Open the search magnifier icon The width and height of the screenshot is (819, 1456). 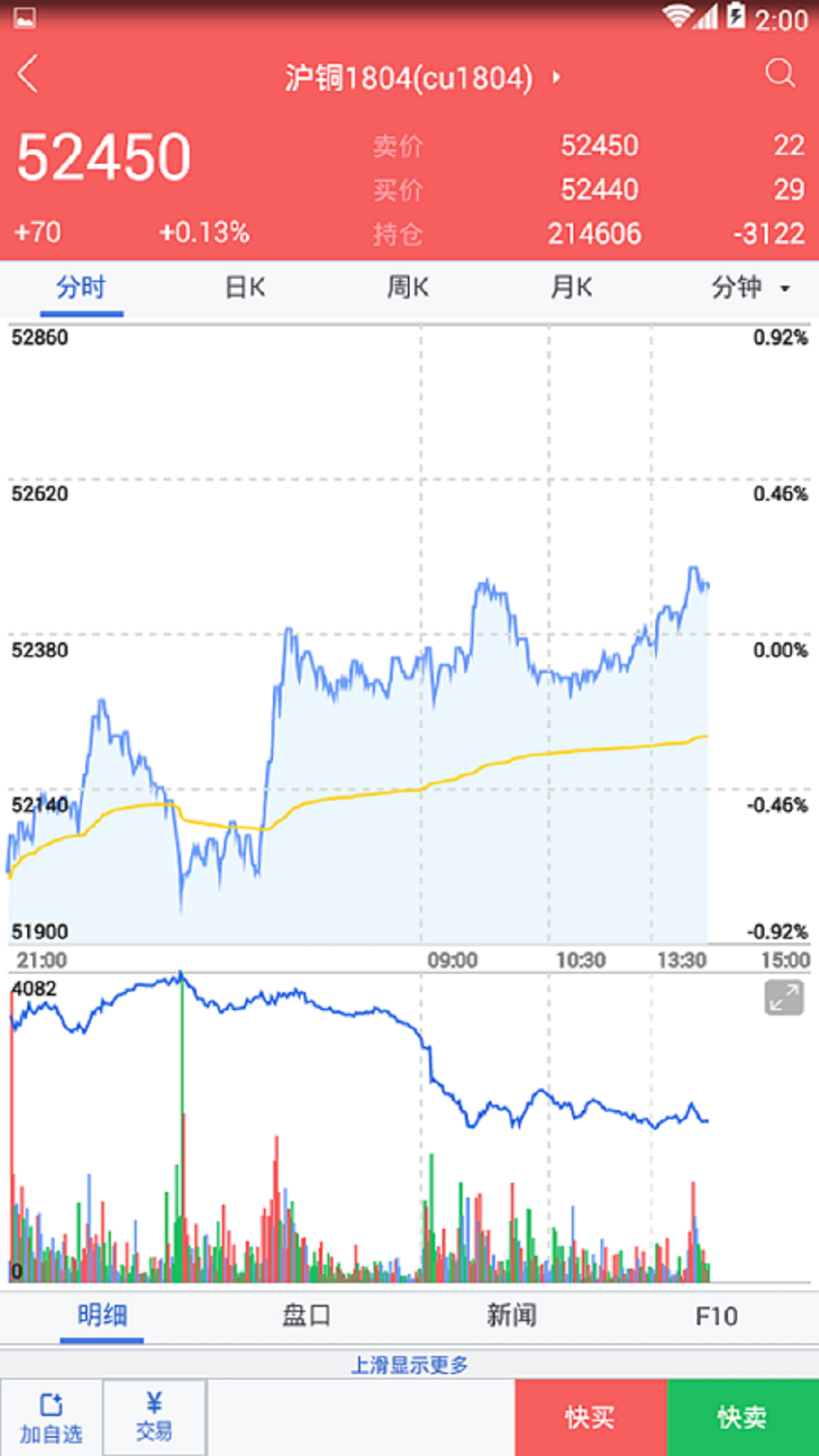pyautogui.click(x=780, y=74)
